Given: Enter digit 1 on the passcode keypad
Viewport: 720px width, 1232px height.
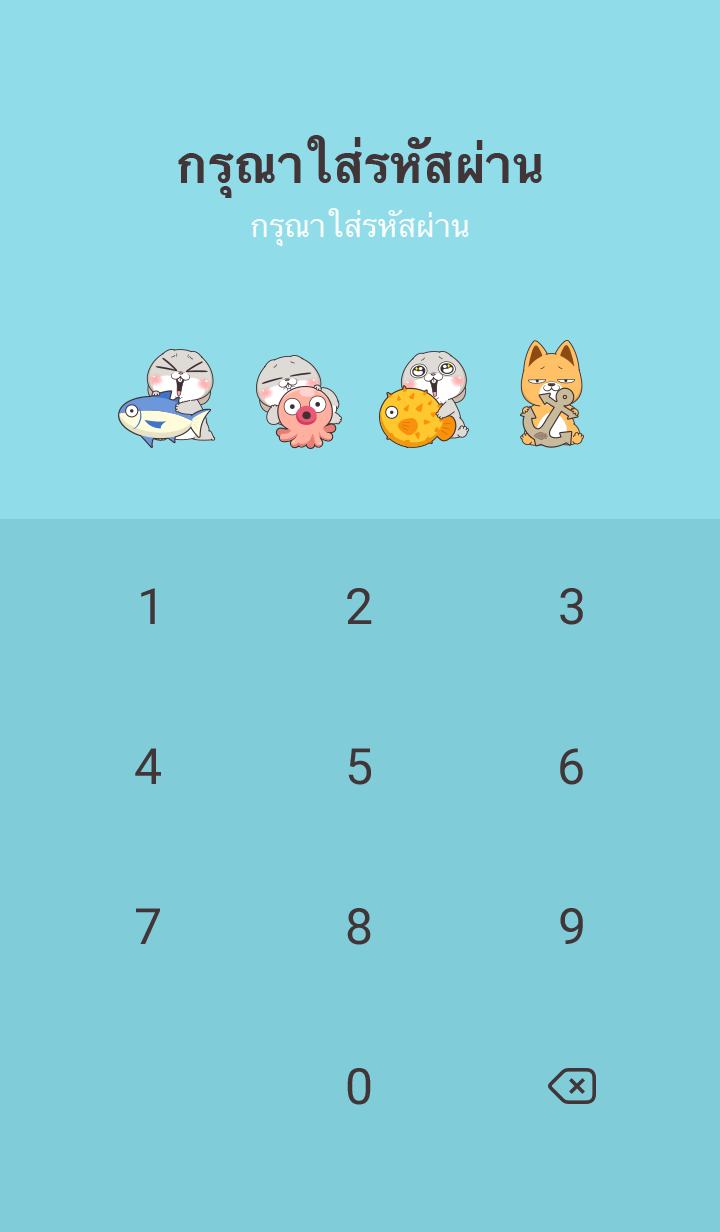Looking at the screenshot, I should point(149,607).
